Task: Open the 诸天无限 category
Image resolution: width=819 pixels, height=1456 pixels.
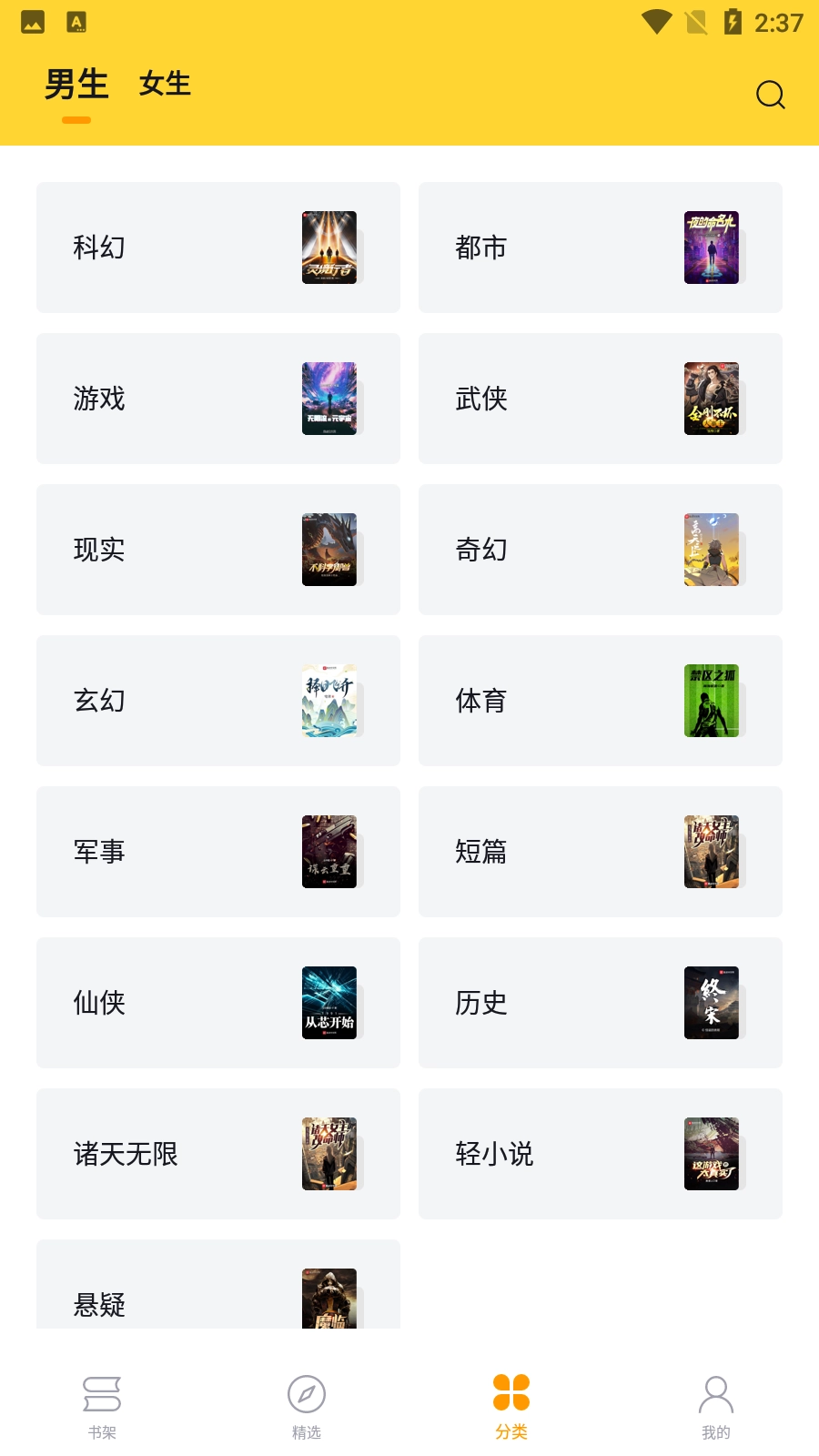Action: pyautogui.click(x=218, y=1153)
